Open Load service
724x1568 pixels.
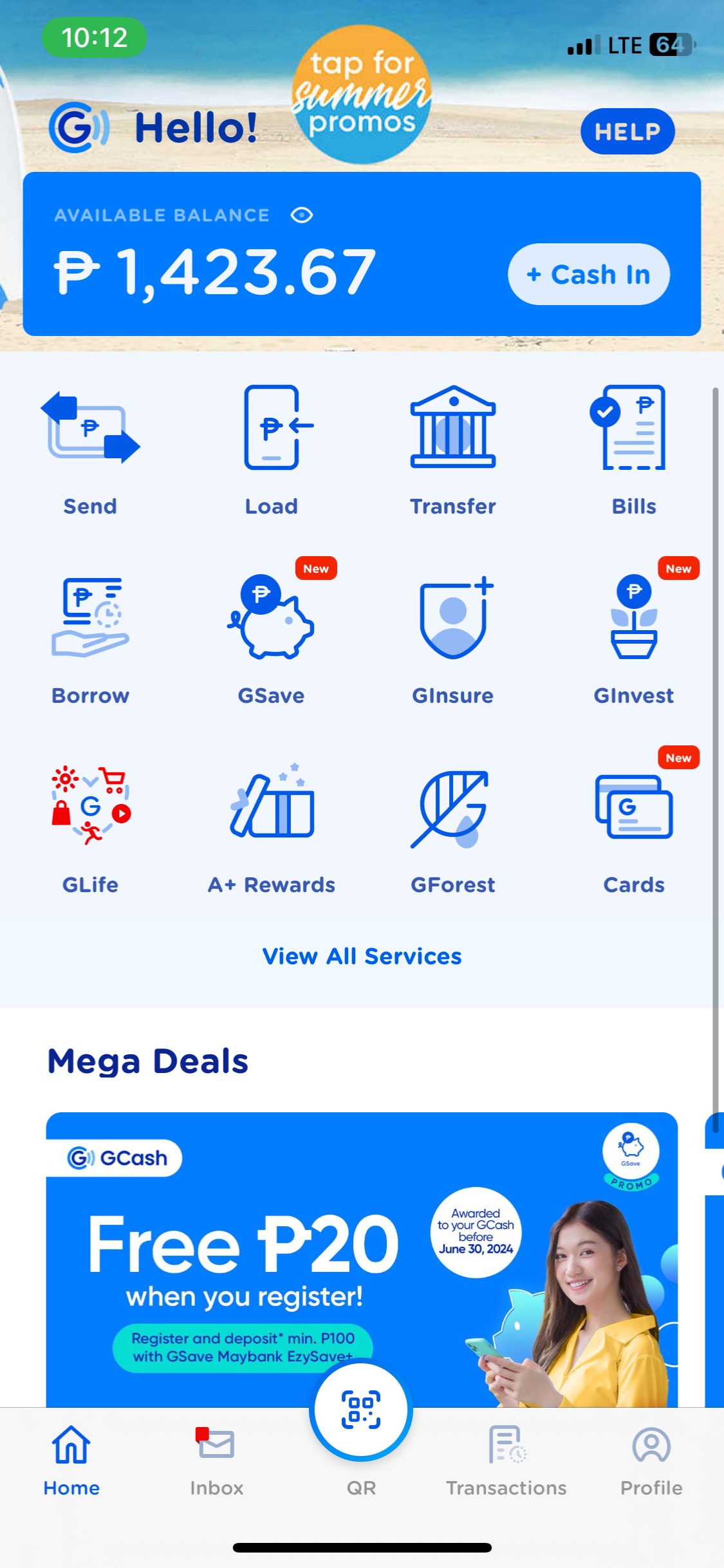coord(272,451)
